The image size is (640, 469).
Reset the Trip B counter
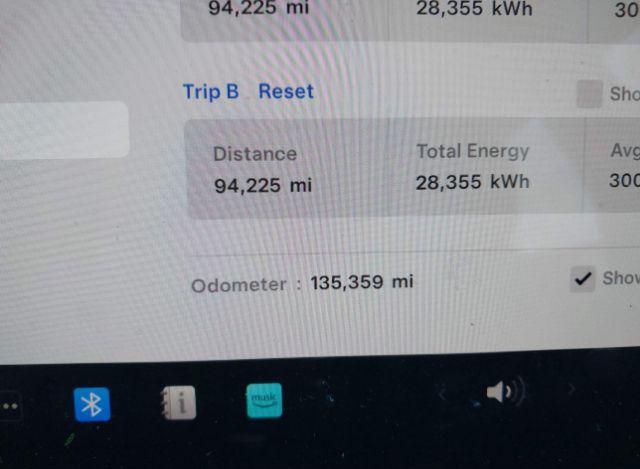285,92
